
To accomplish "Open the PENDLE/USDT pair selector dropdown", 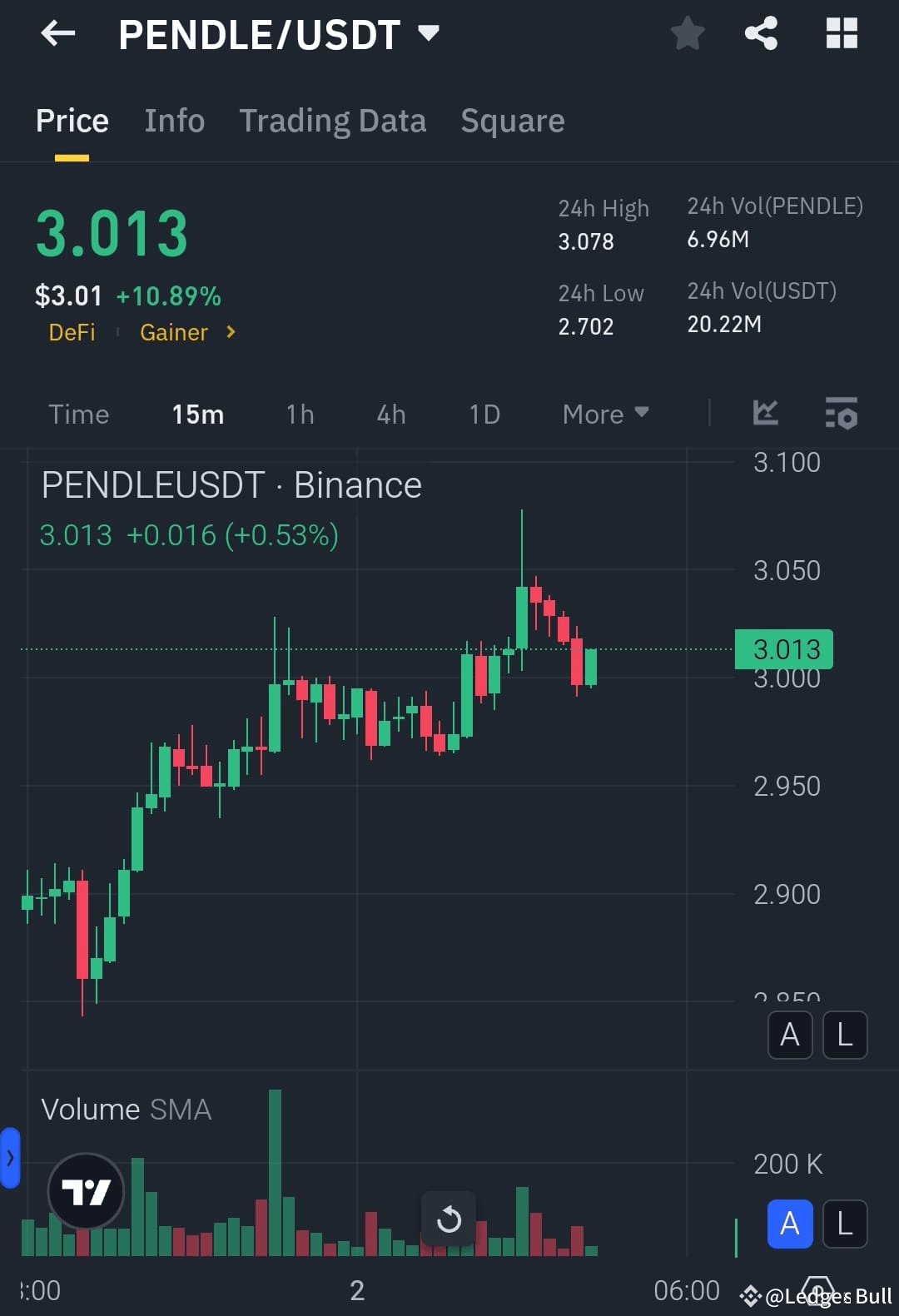I will [275, 33].
